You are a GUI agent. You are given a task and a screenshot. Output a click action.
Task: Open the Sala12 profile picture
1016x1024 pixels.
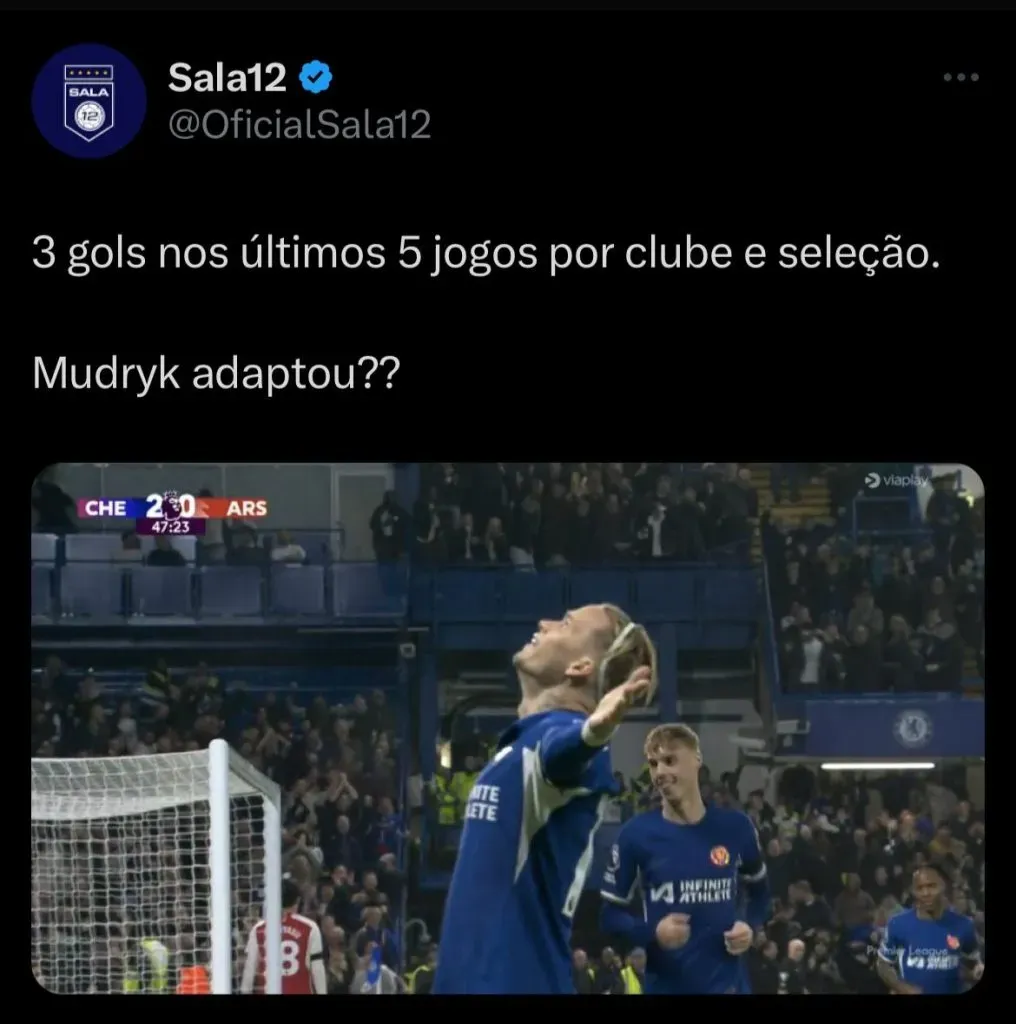(x=89, y=100)
